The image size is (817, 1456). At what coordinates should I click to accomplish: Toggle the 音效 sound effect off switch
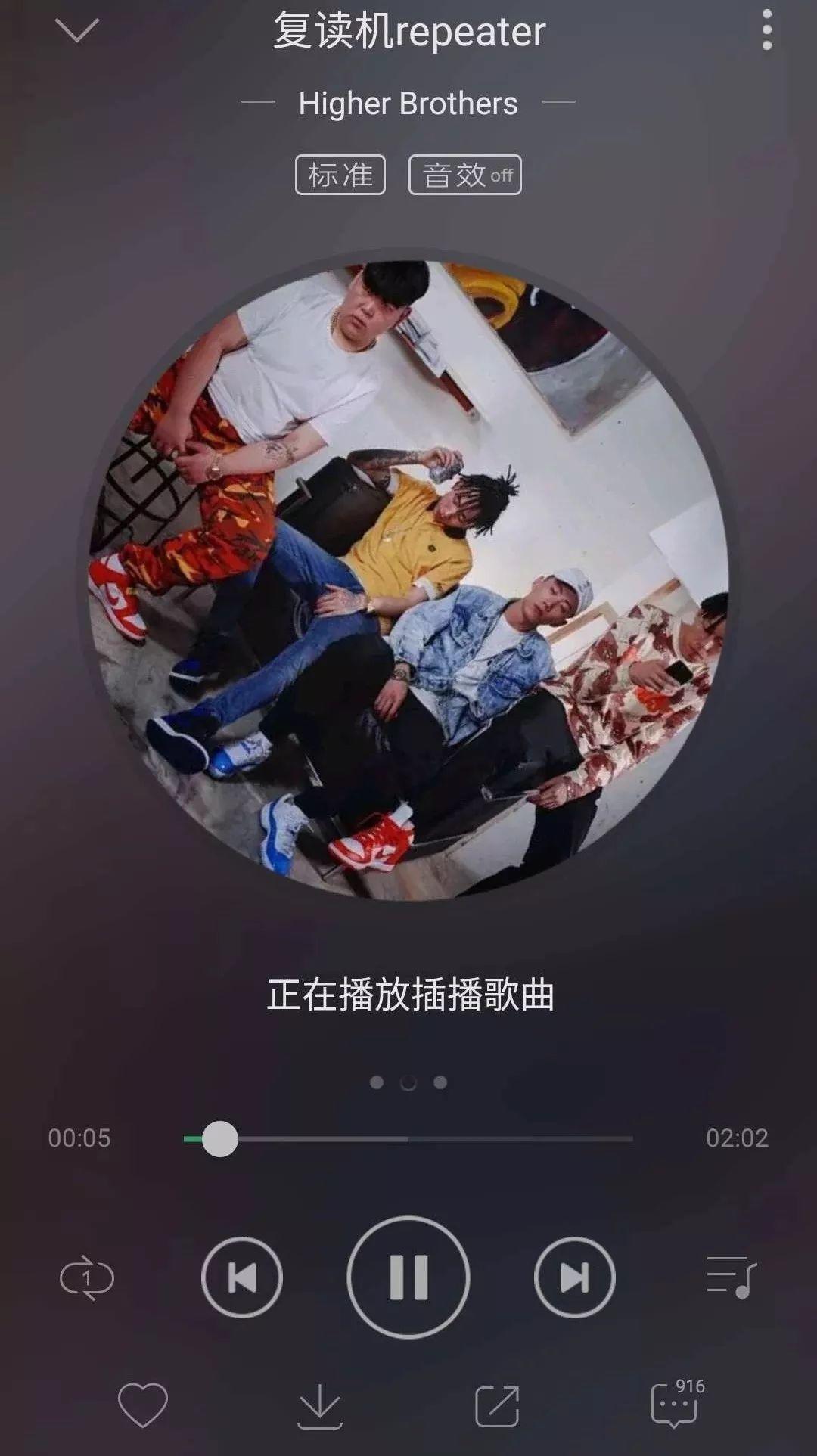[x=464, y=175]
